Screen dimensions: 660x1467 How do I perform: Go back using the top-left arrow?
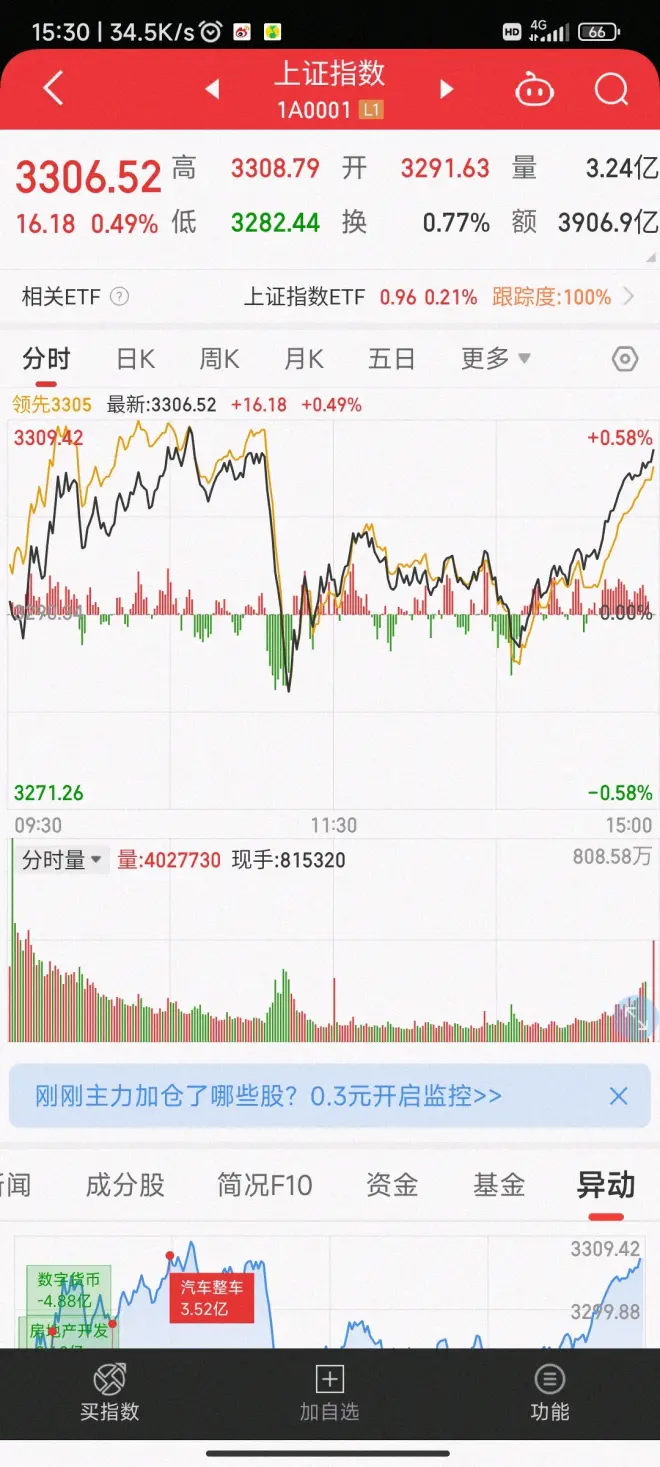coord(54,89)
